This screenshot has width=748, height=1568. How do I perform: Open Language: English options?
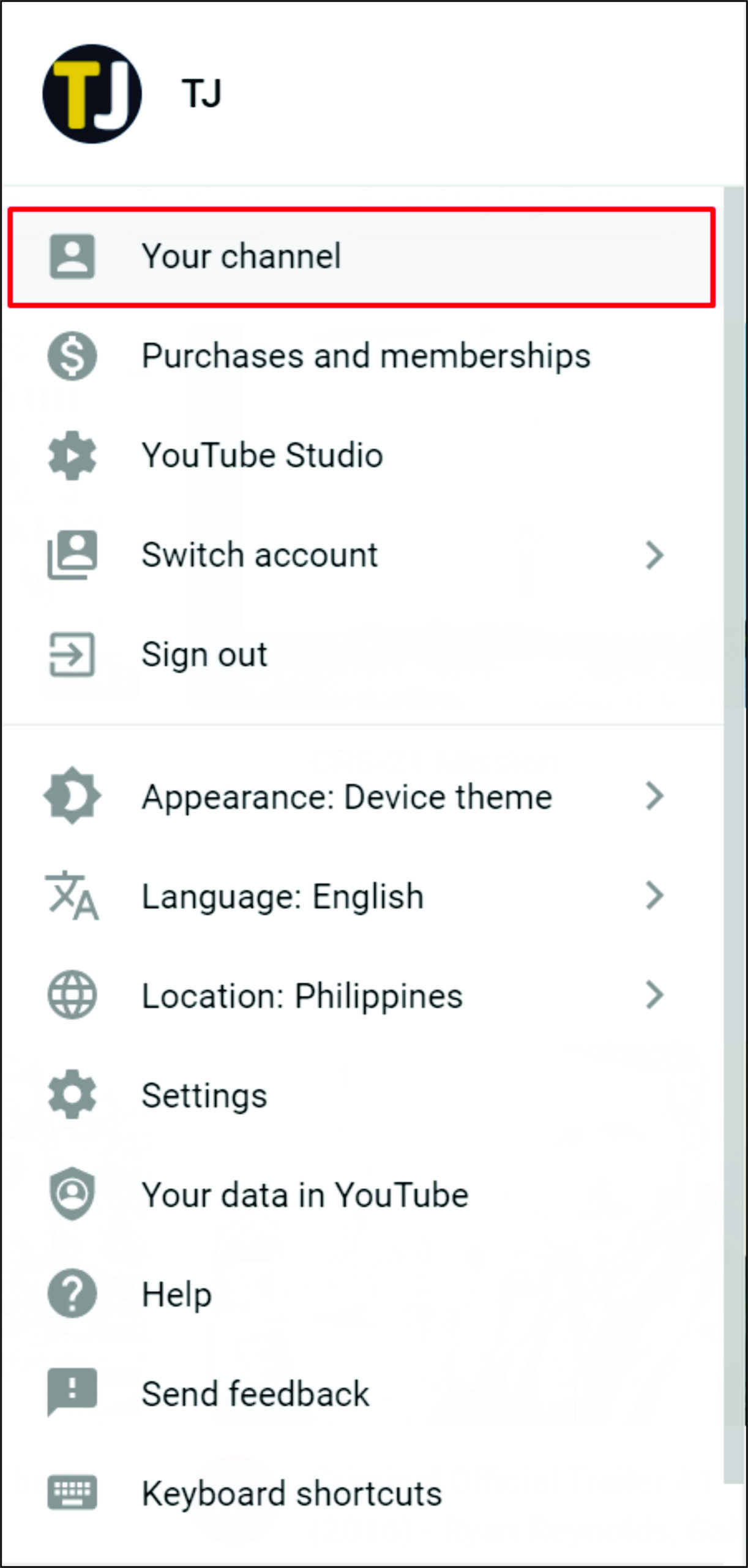(x=361, y=896)
